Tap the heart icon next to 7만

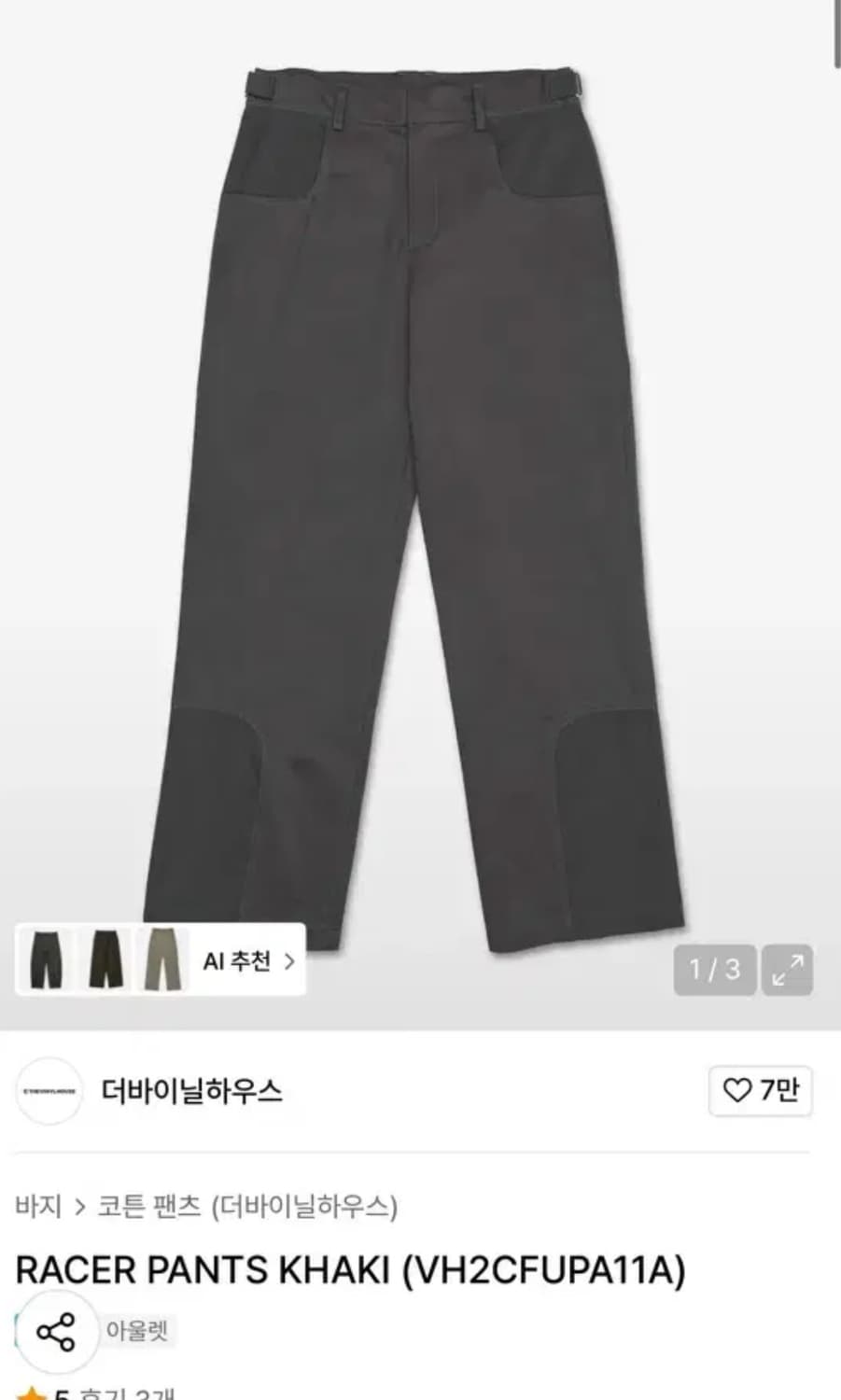pyautogui.click(x=736, y=1092)
